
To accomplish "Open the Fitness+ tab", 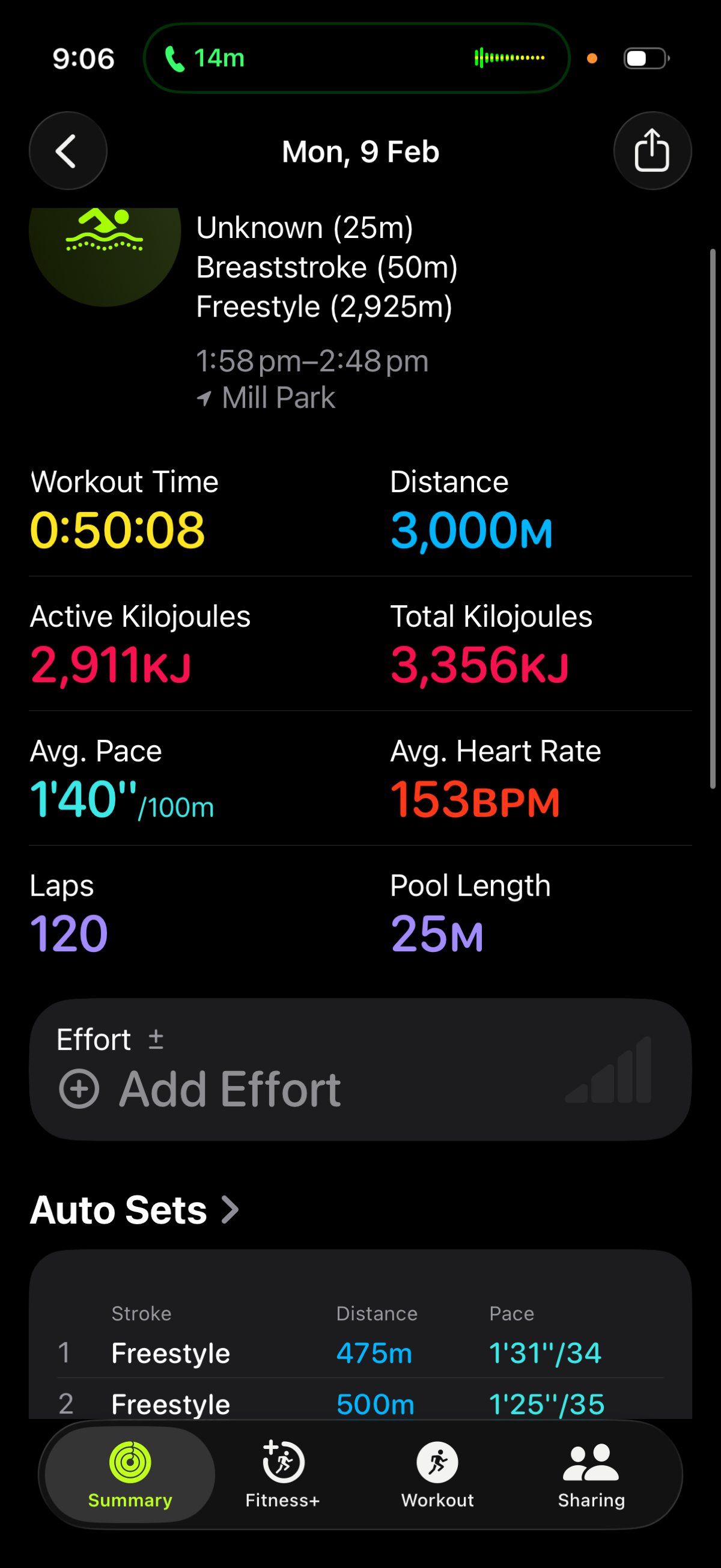I will 282,1474.
